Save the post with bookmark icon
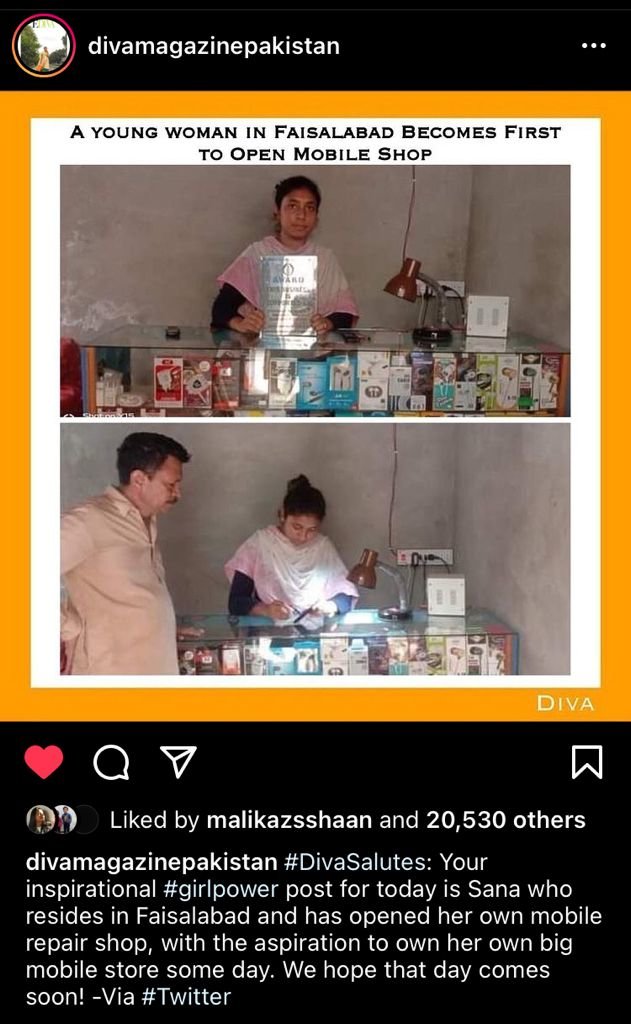631x1024 pixels. [x=587, y=762]
